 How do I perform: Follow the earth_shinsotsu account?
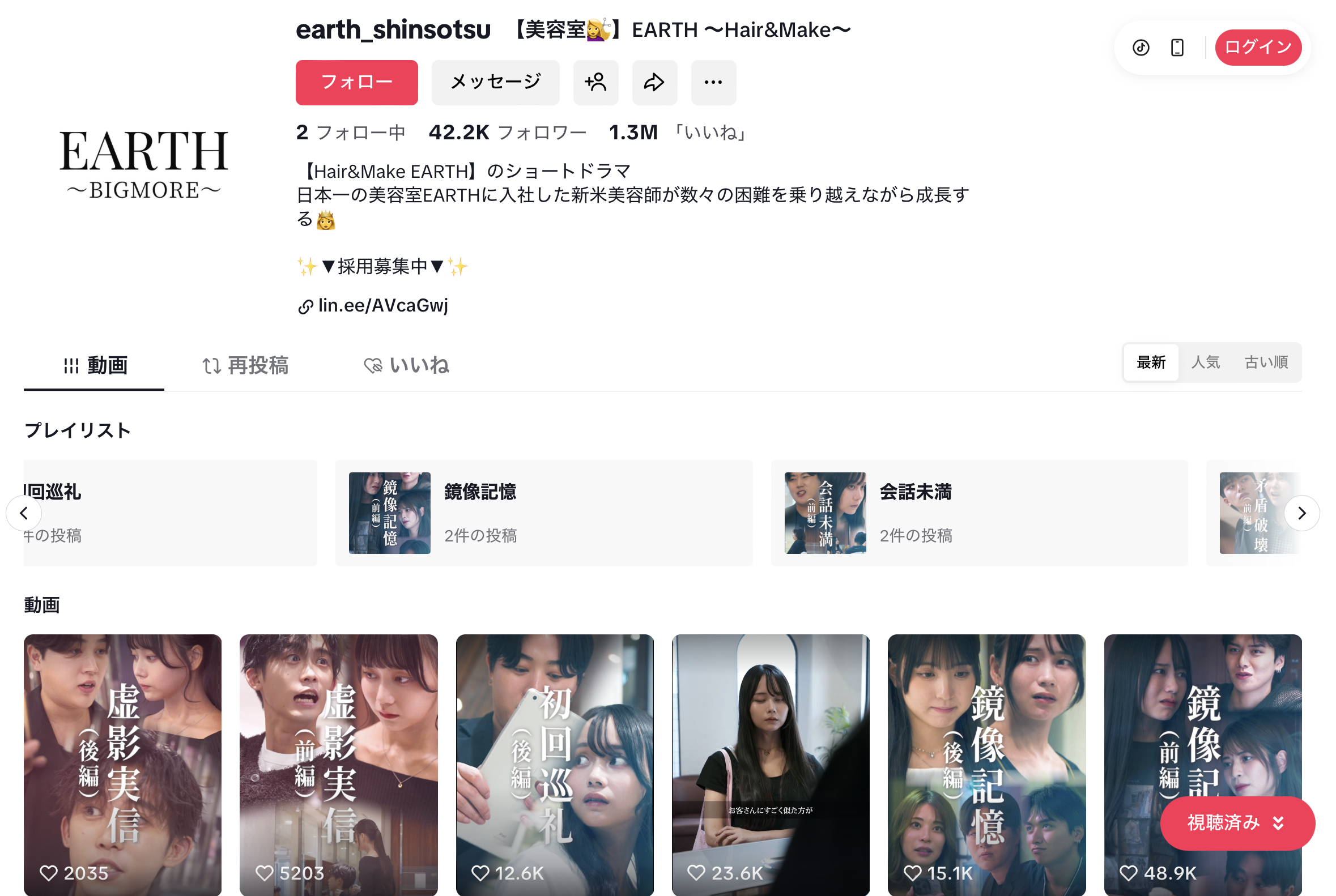[x=356, y=82]
